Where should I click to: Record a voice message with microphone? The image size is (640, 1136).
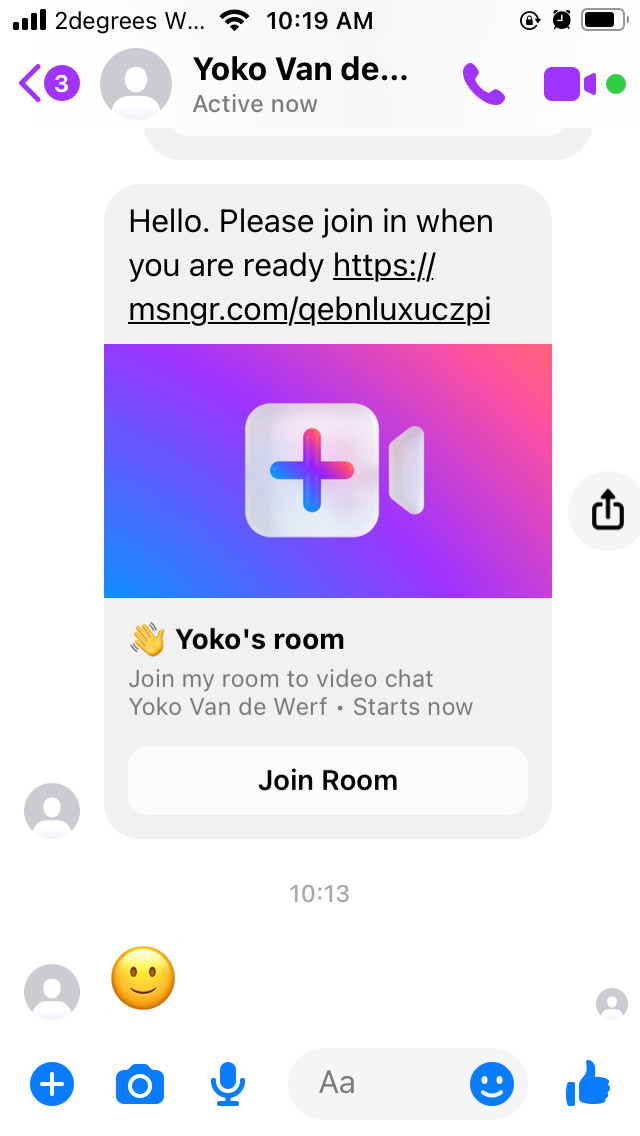pyautogui.click(x=228, y=1083)
